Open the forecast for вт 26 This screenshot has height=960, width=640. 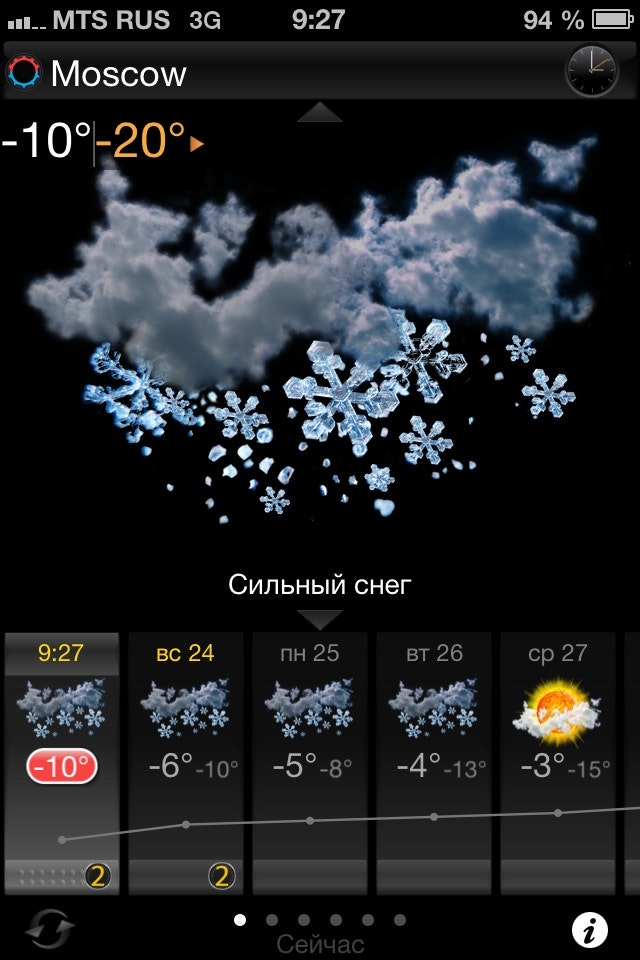[434, 762]
